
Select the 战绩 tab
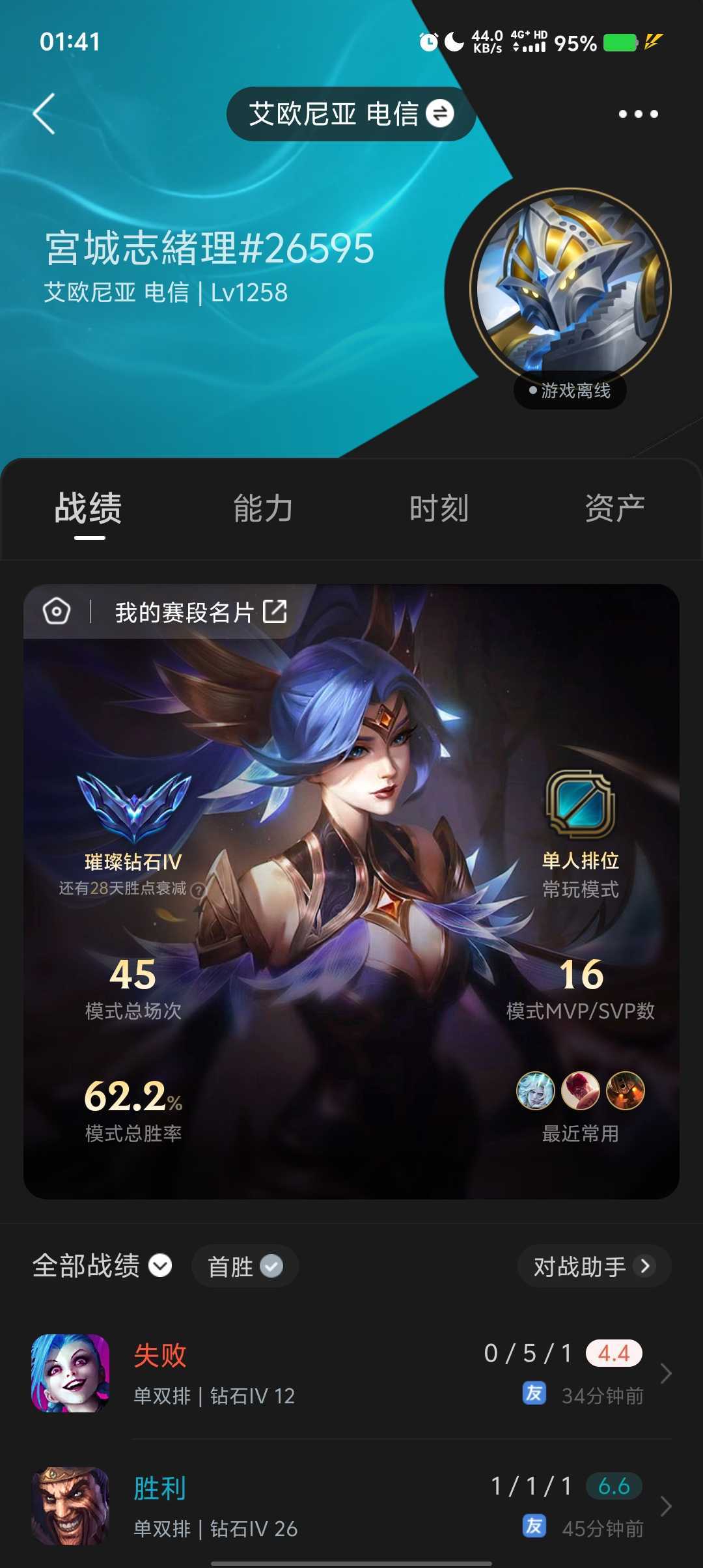pyautogui.click(x=89, y=509)
